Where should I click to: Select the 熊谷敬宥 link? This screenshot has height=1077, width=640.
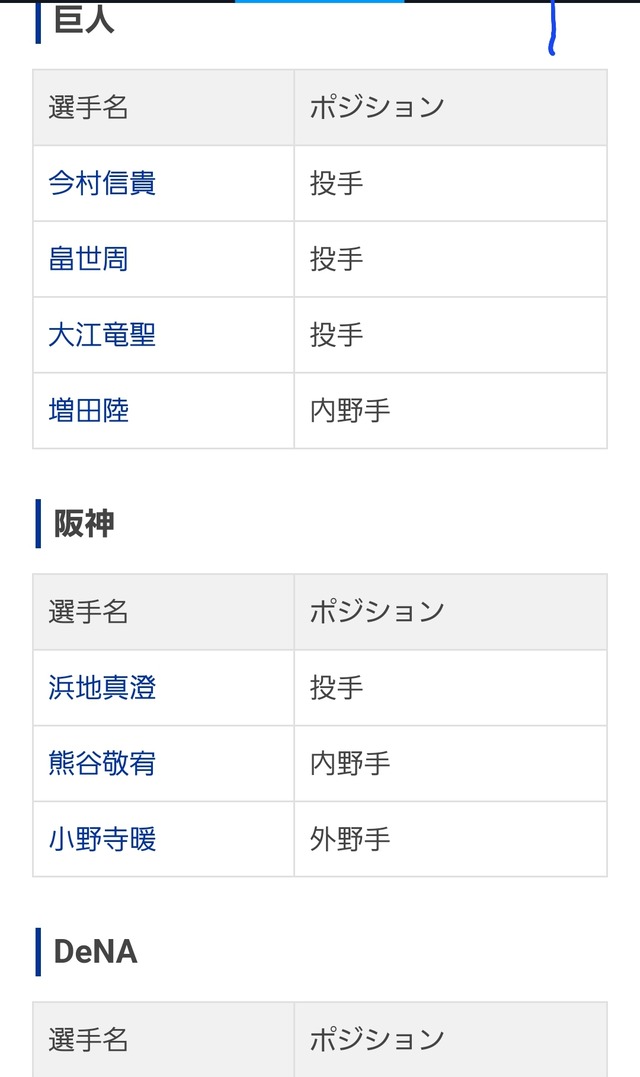pyautogui.click(x=102, y=763)
